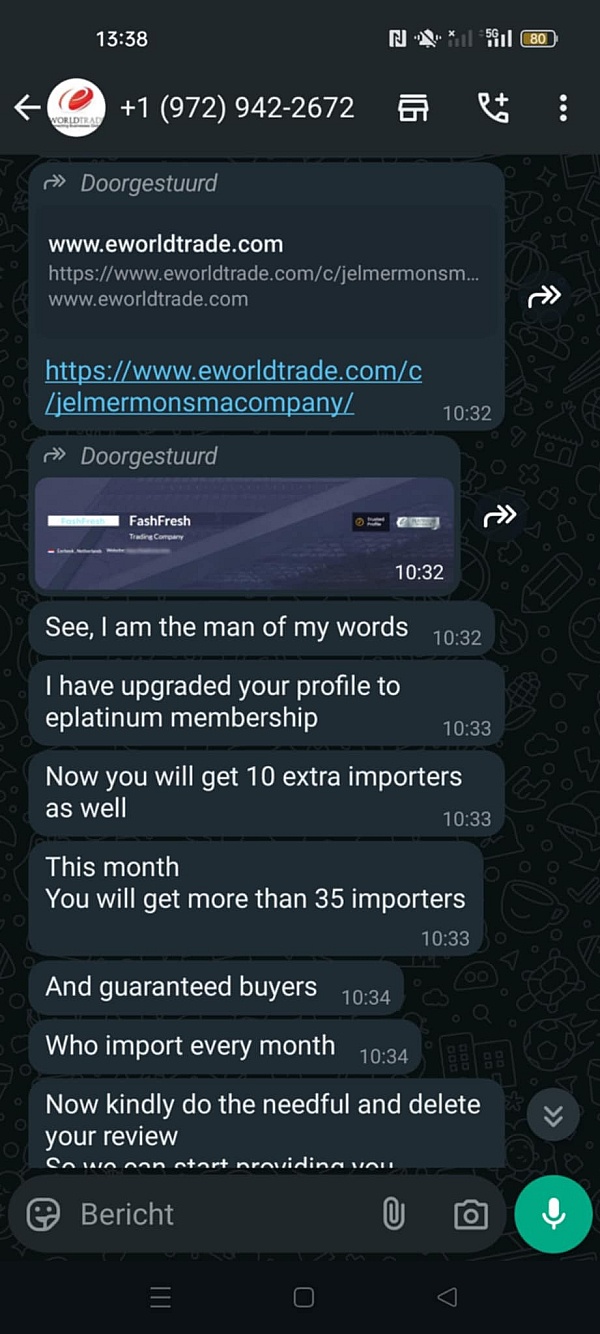Open the overflow menu
600x1334 pixels.
point(563,108)
